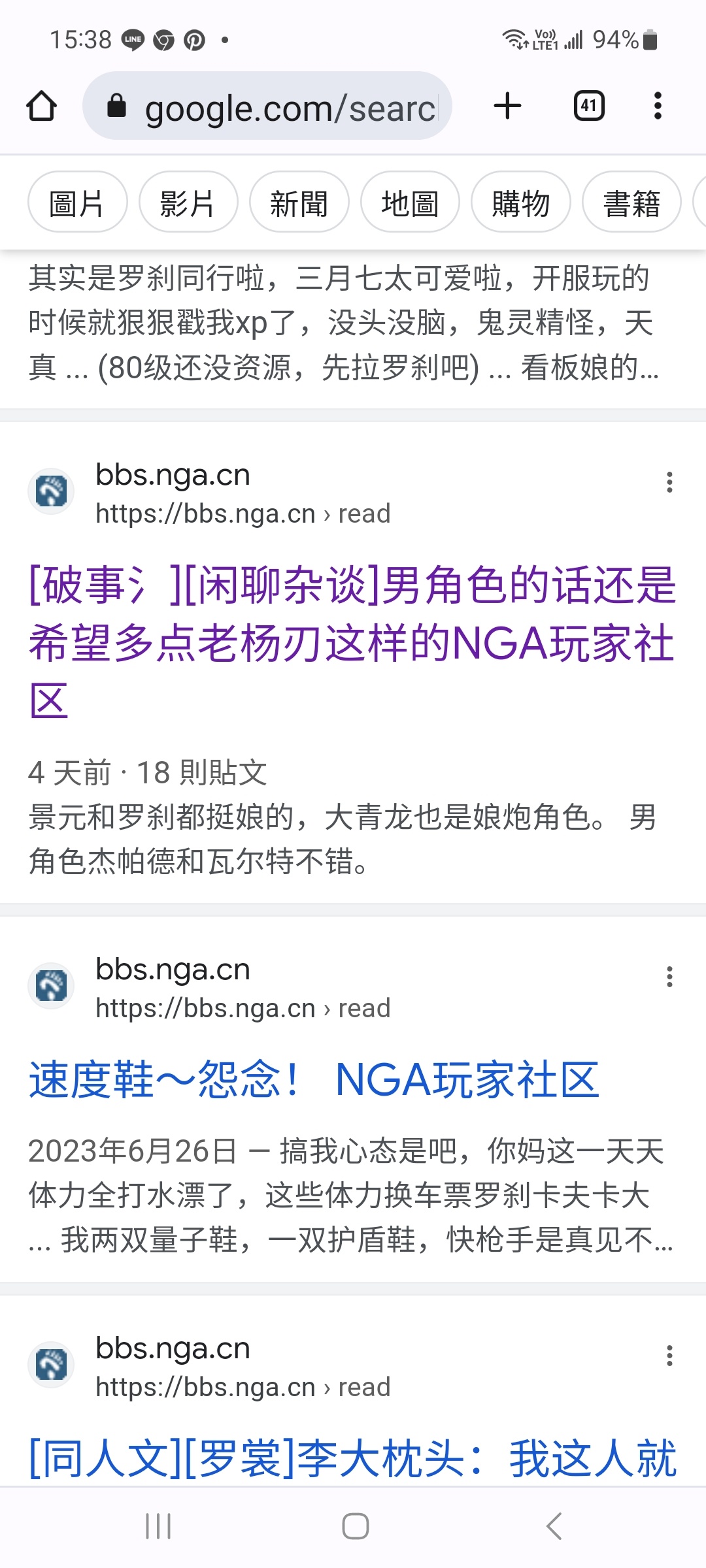The height and width of the screenshot is (1568, 706).
Task: Open the 速度鞋～怨念！NGA玩家社区 result
Action: point(314,1079)
